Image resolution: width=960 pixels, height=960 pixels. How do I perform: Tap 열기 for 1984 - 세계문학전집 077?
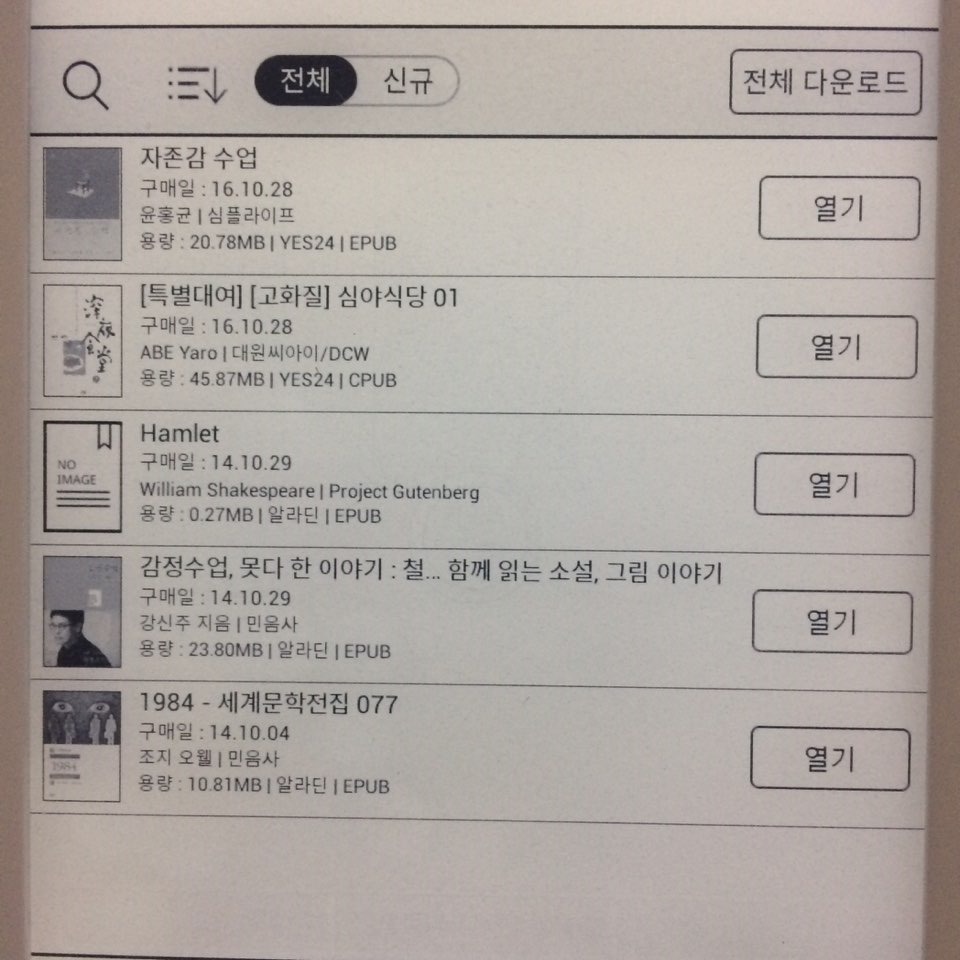830,759
